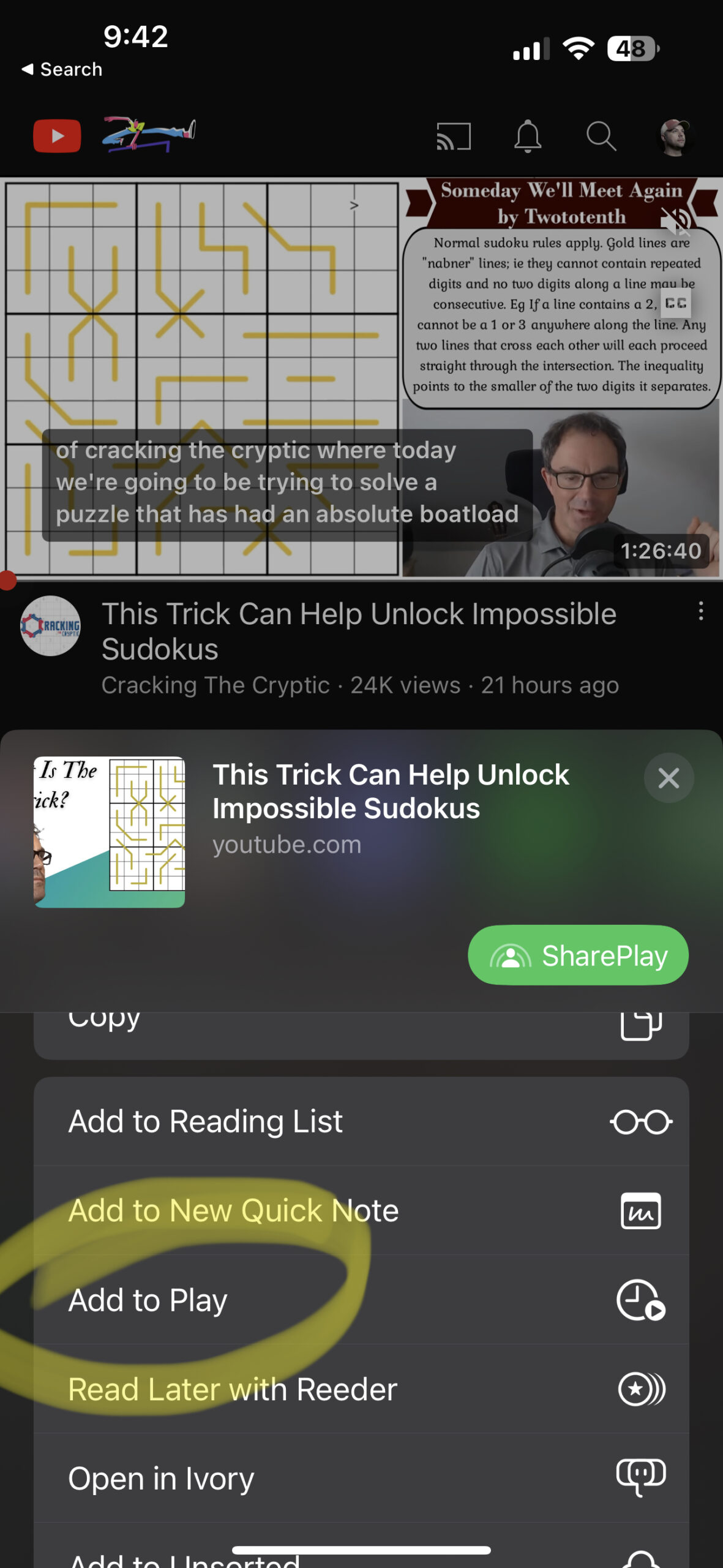
Task: Dismiss the share sheet with close button
Action: tap(669, 778)
